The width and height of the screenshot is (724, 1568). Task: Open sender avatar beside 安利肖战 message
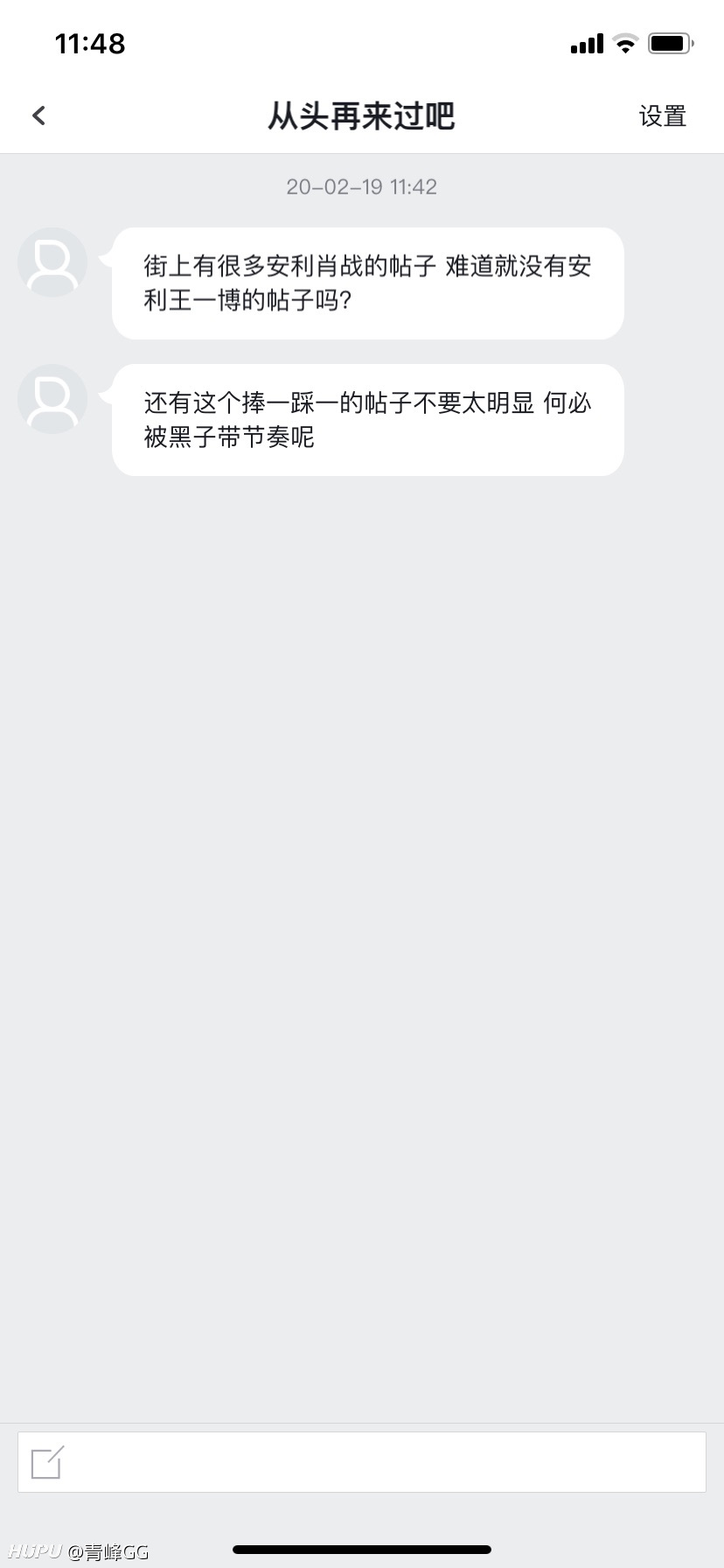(52, 262)
